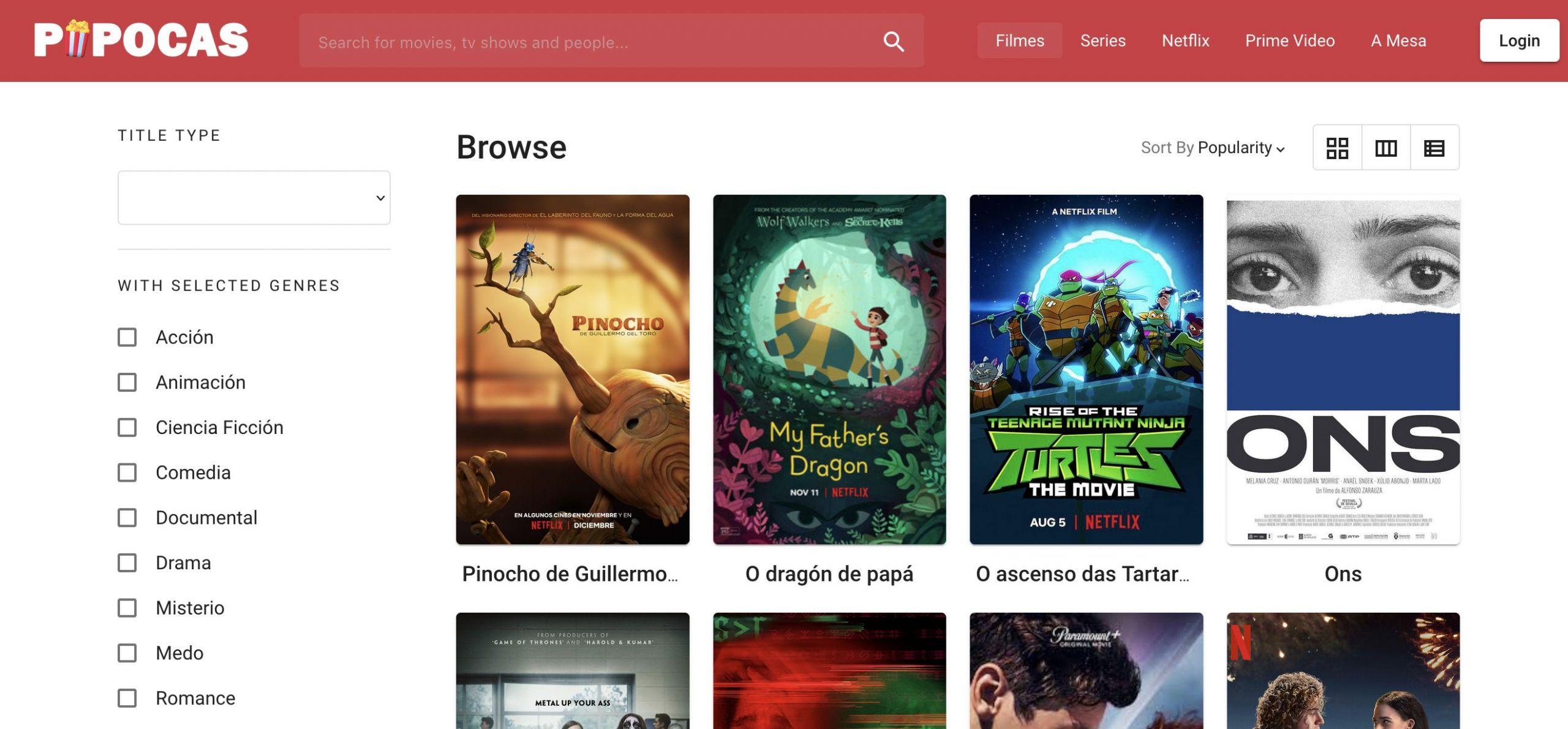Screen dimensions: 1568x729
Task: Select the Filmes tab
Action: pos(1019,40)
